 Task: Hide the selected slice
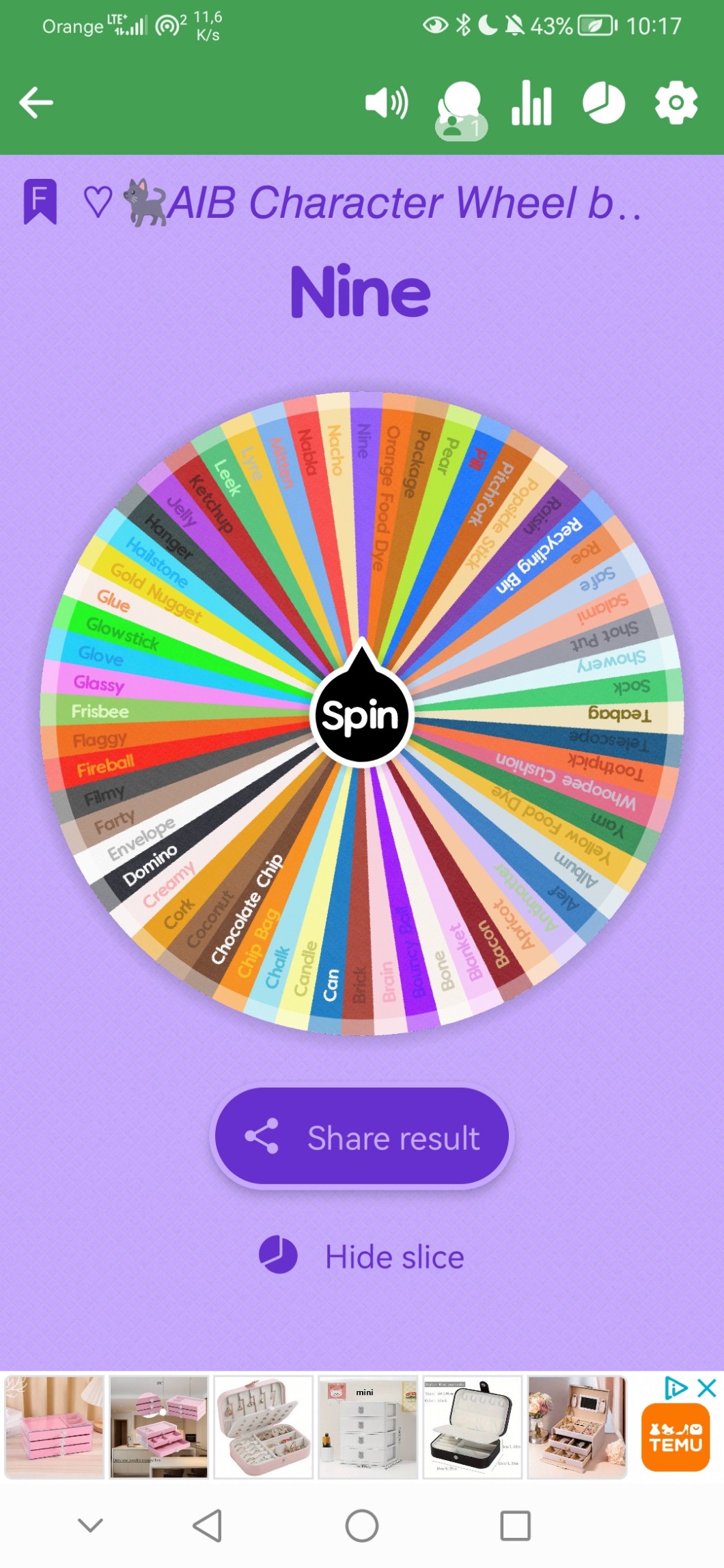coord(361,1257)
